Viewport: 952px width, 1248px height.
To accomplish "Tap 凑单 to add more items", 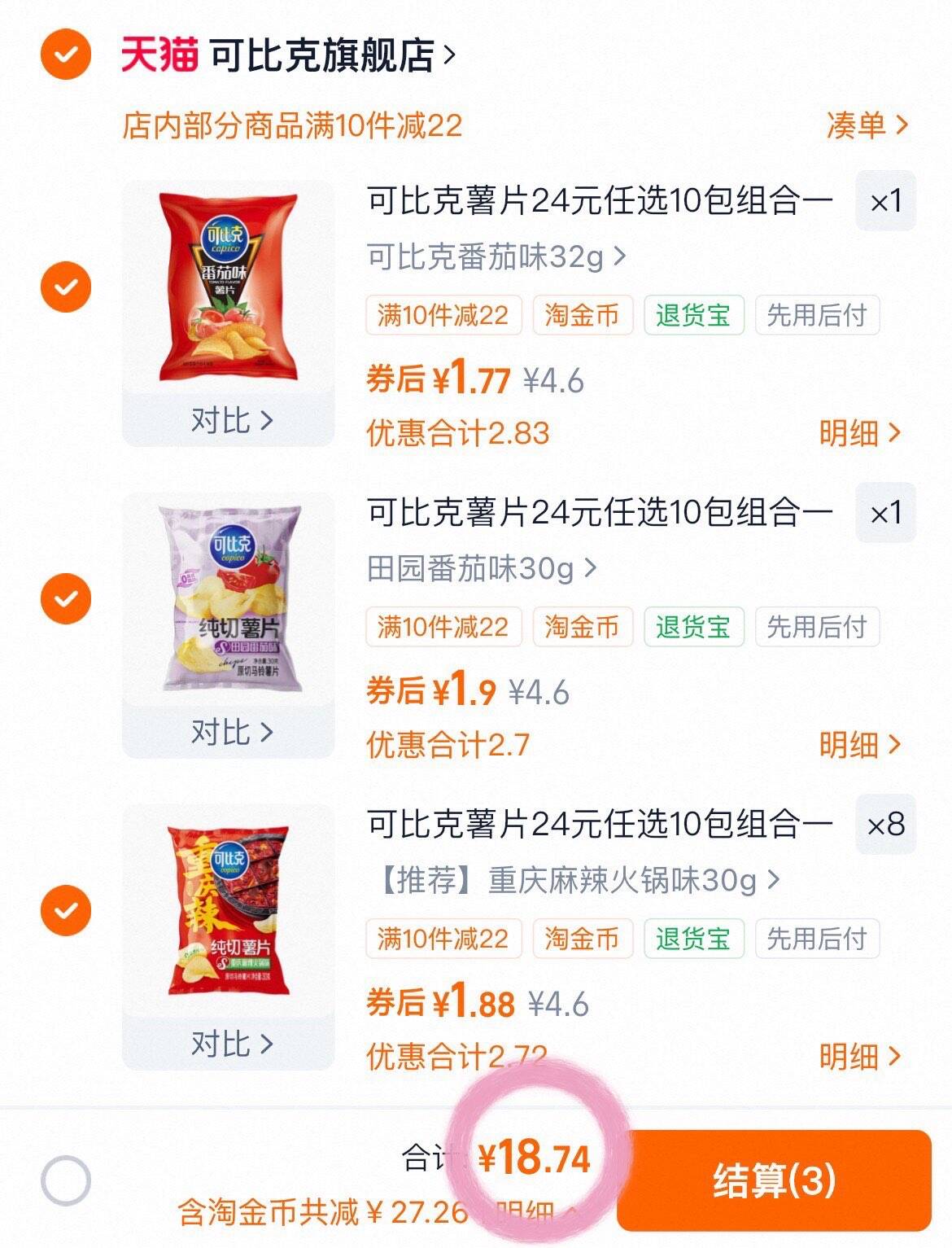I will click(866, 125).
